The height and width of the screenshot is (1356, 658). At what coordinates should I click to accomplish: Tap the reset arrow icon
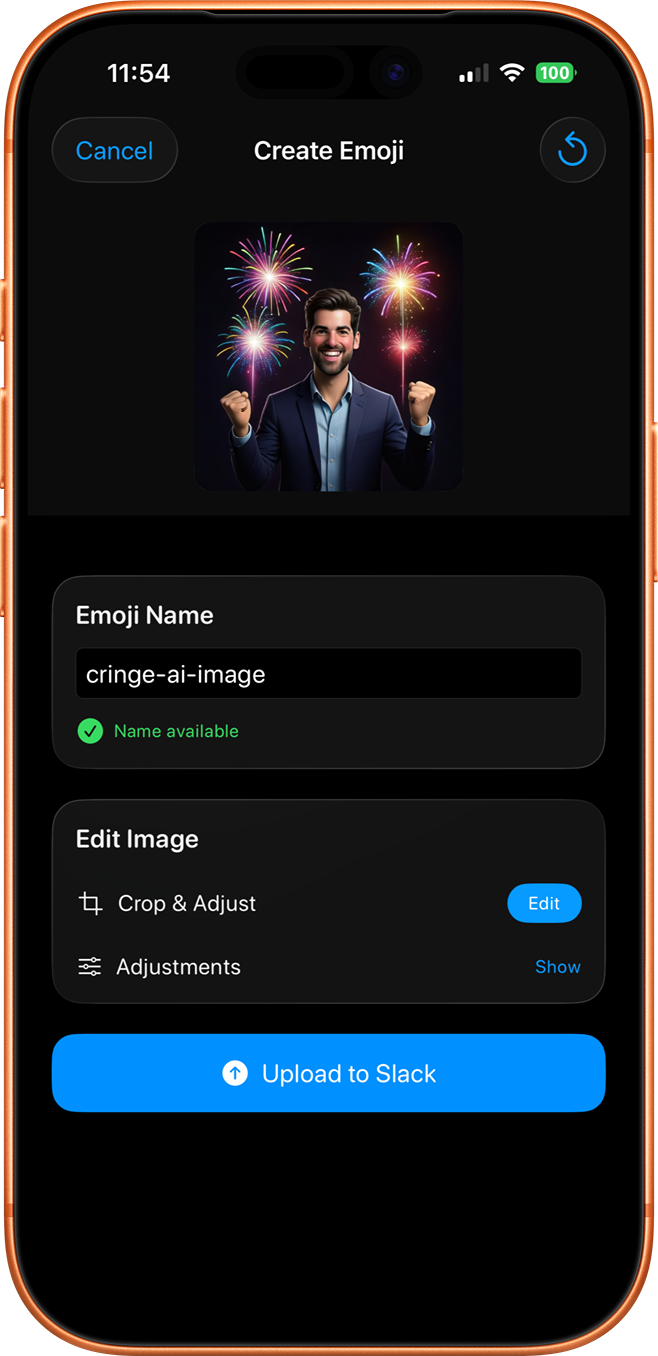572,151
